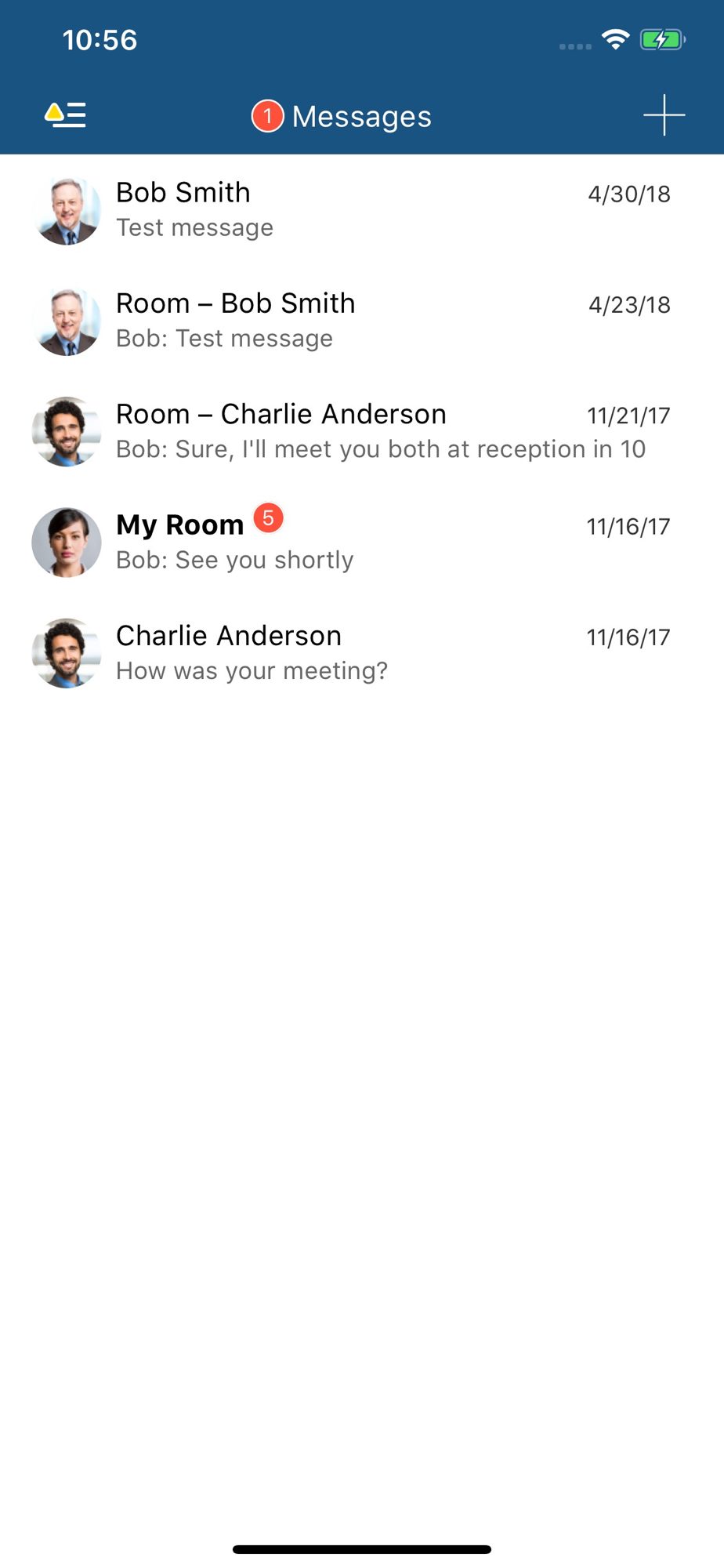
Task: Open Room – Charlie Anderson conversation
Action: [x=360, y=431]
